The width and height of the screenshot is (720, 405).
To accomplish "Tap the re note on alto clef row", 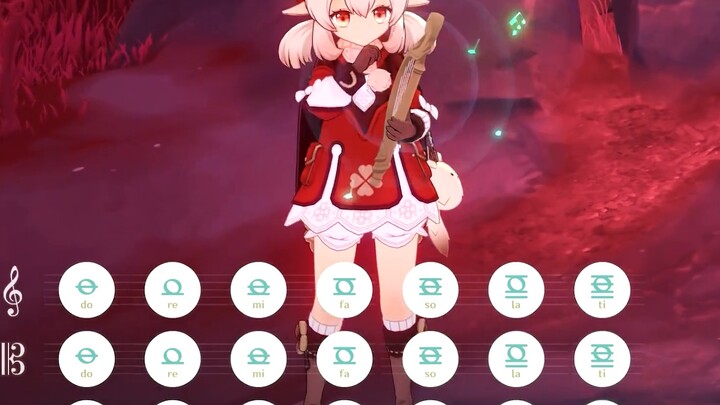I will tap(173, 359).
